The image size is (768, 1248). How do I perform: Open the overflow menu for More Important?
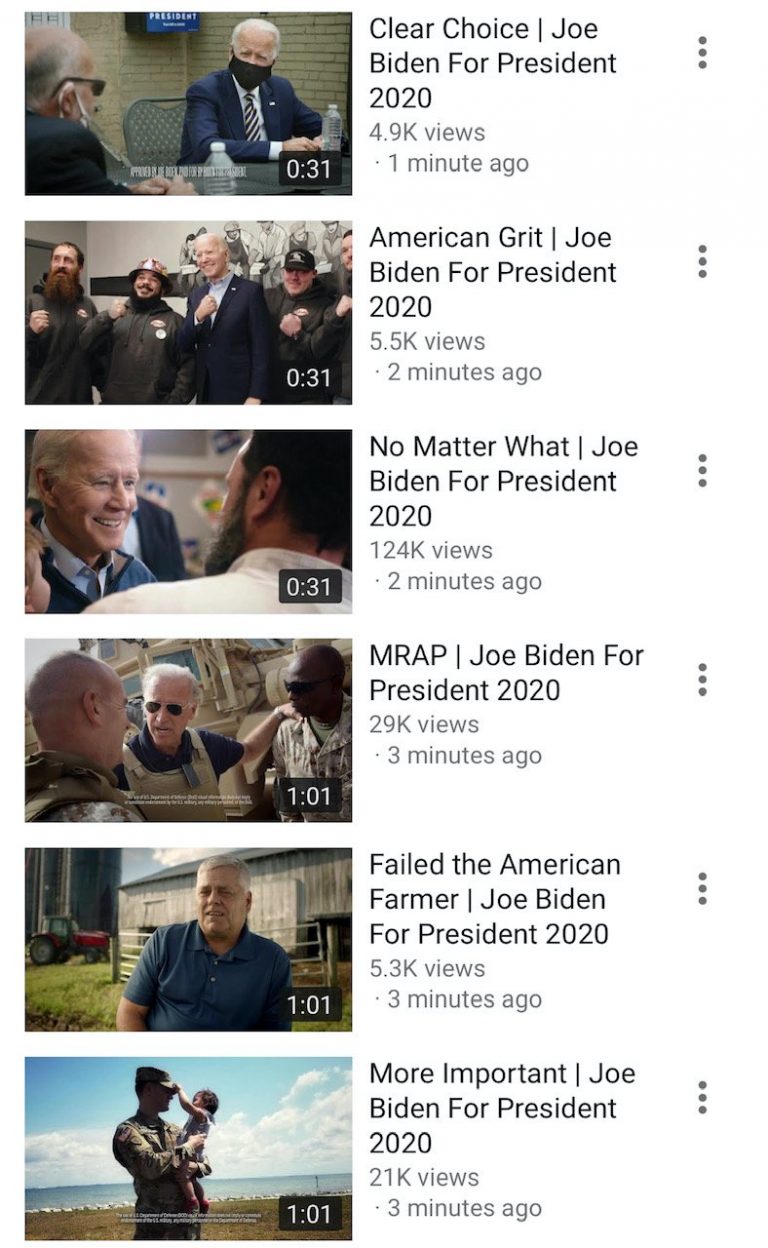point(703,1098)
